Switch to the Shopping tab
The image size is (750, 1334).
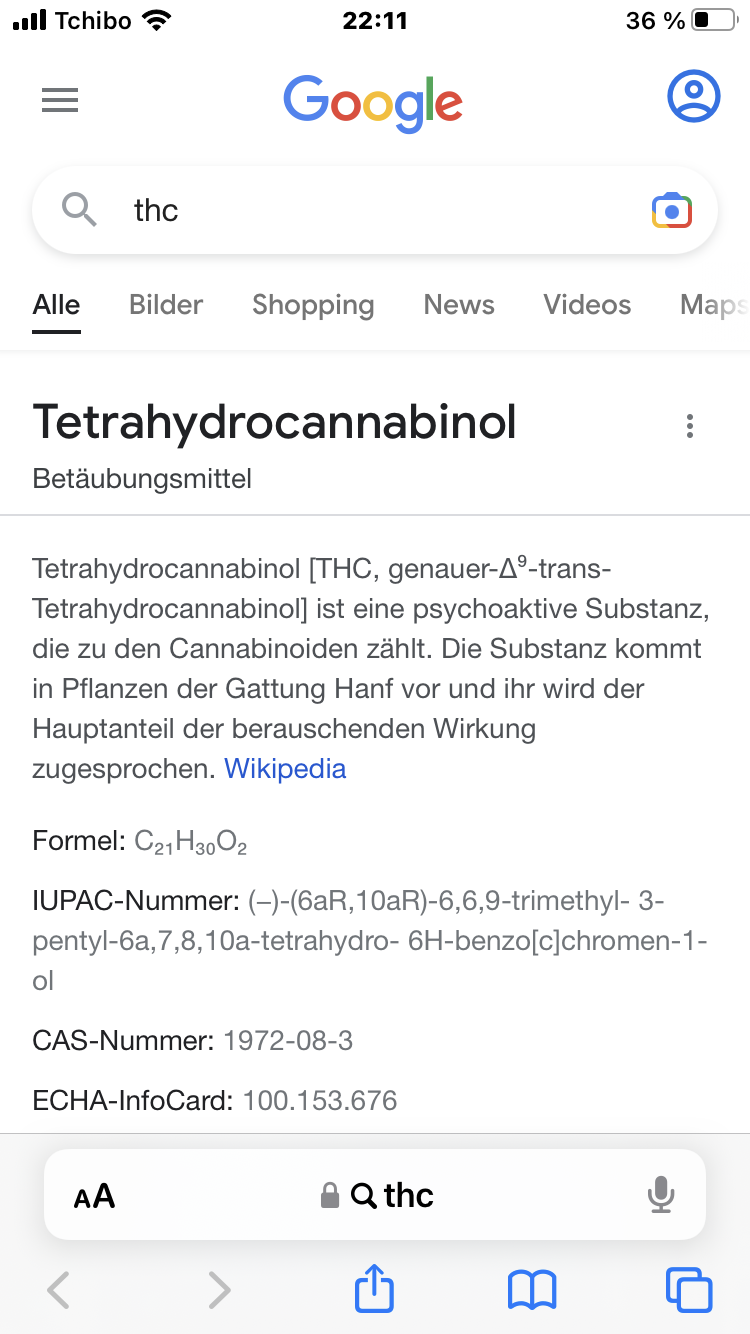[313, 305]
